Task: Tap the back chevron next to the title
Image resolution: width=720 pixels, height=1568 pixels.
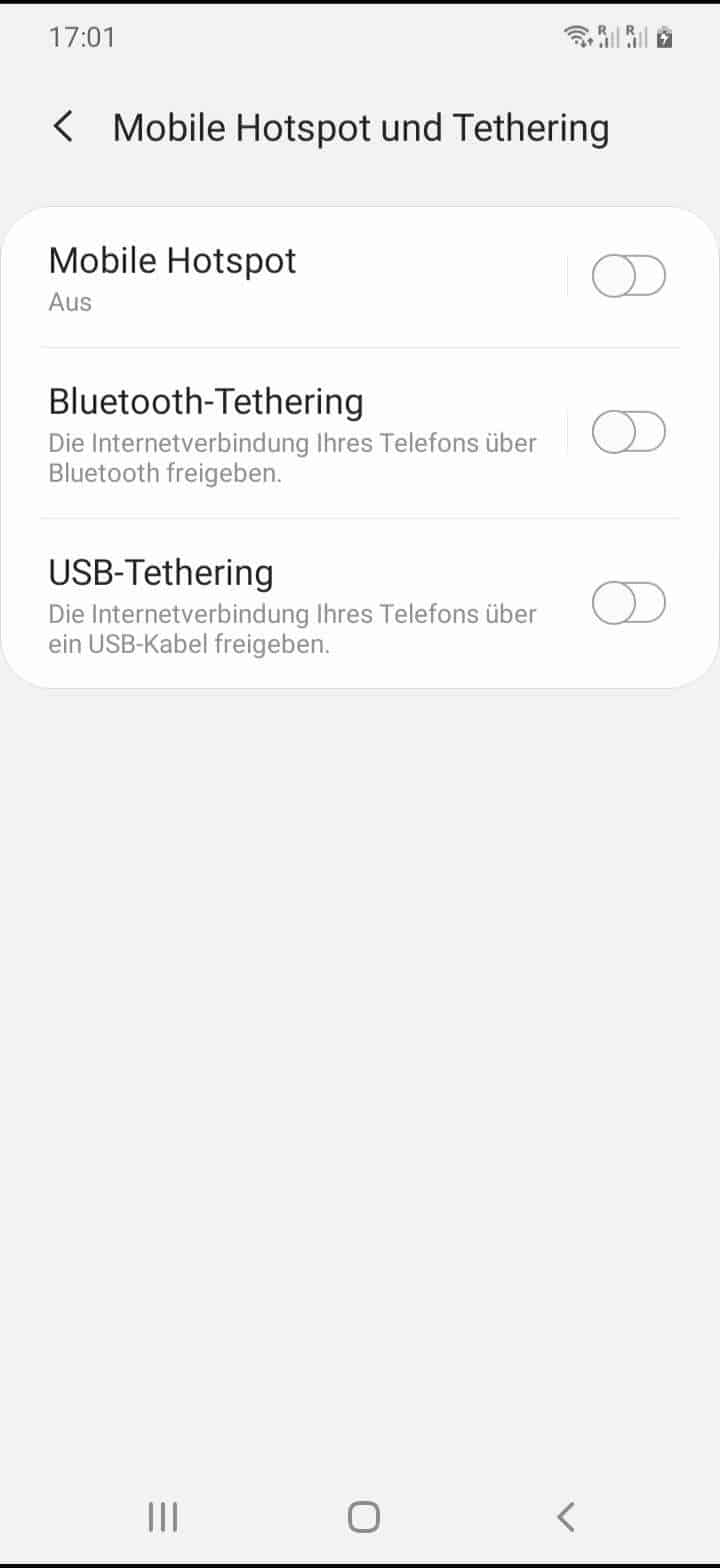Action: (63, 127)
